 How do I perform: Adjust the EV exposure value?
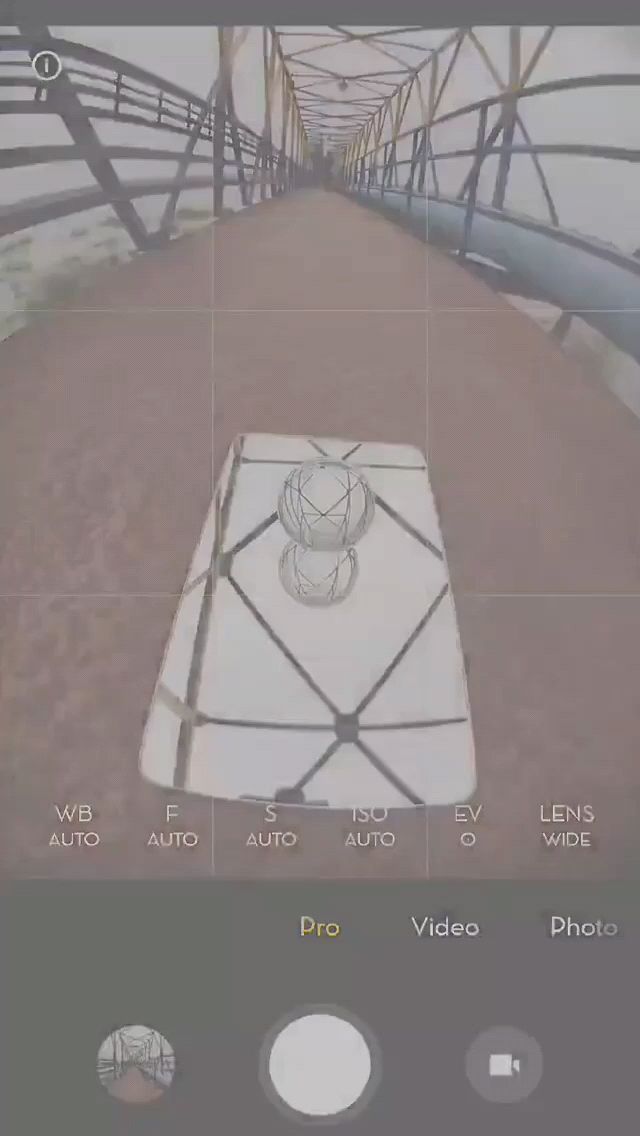(467, 826)
